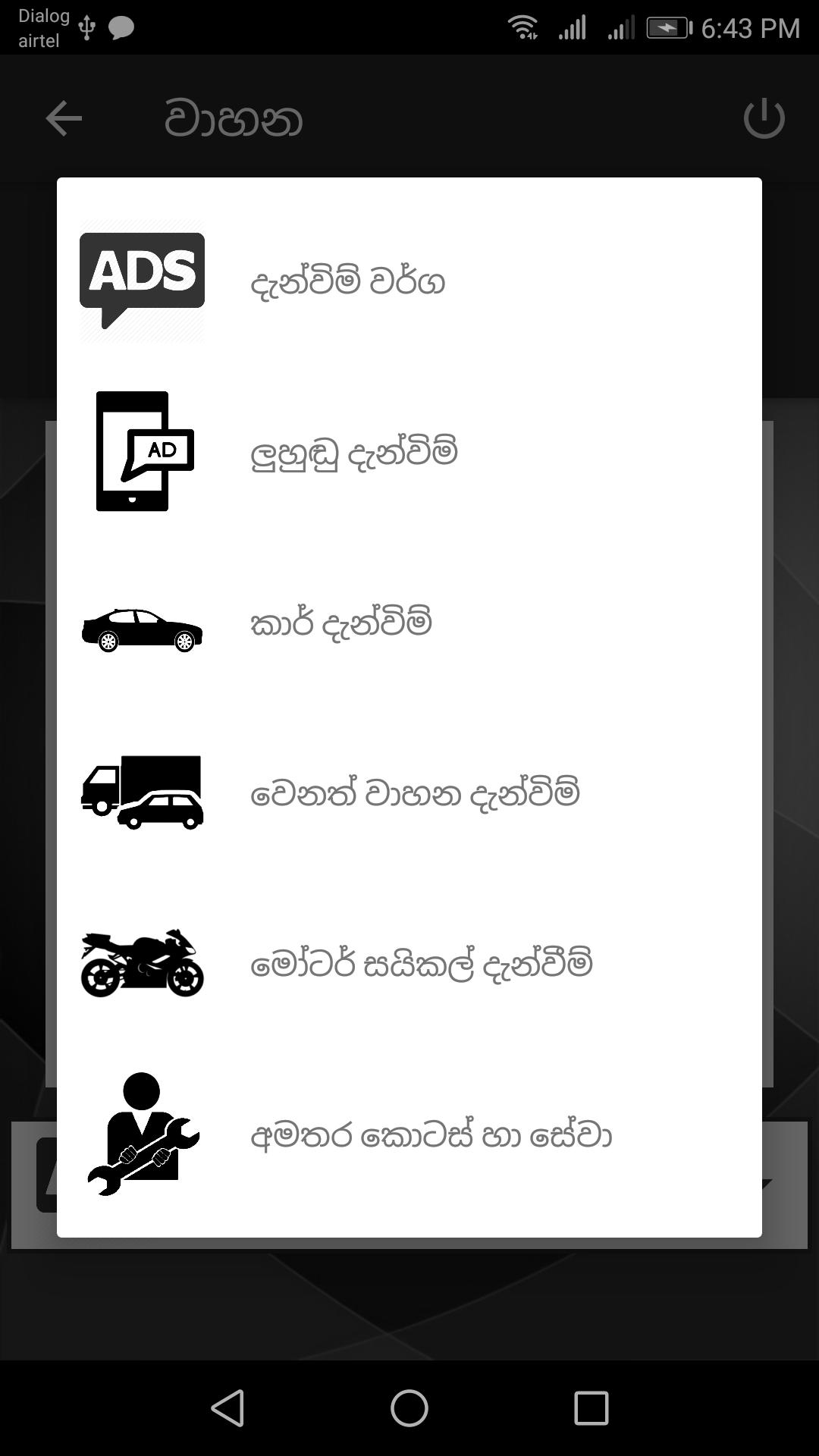Open recent apps from navigation bar
The height and width of the screenshot is (1456, 819).
coord(591,1408)
